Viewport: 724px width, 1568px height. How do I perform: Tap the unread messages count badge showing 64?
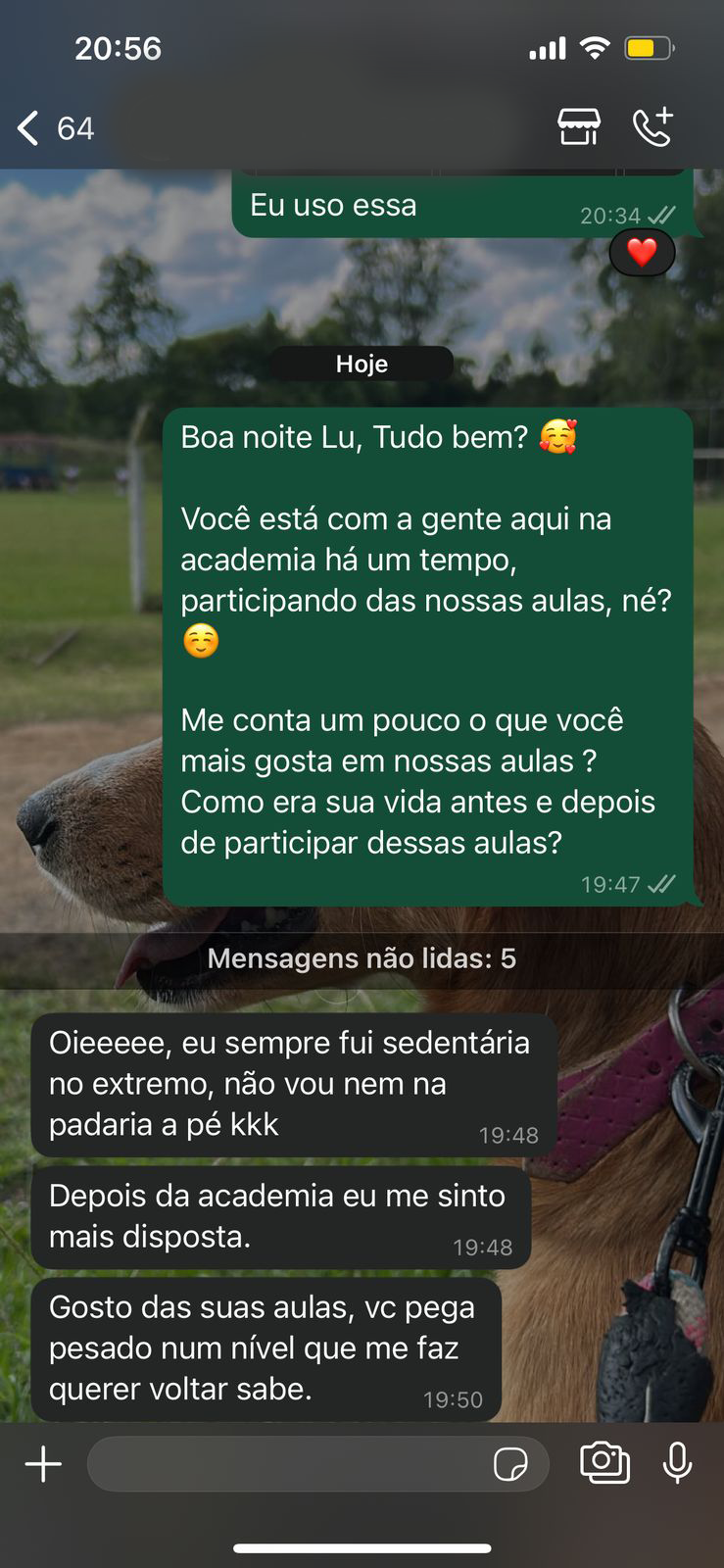76,127
